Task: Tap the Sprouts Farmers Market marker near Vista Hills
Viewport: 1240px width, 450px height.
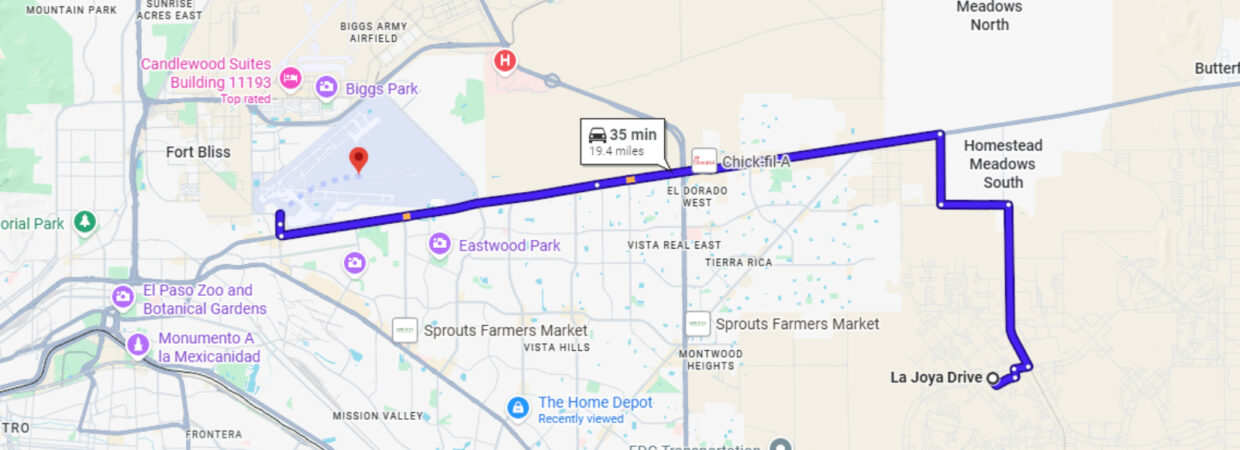Action: [404, 330]
